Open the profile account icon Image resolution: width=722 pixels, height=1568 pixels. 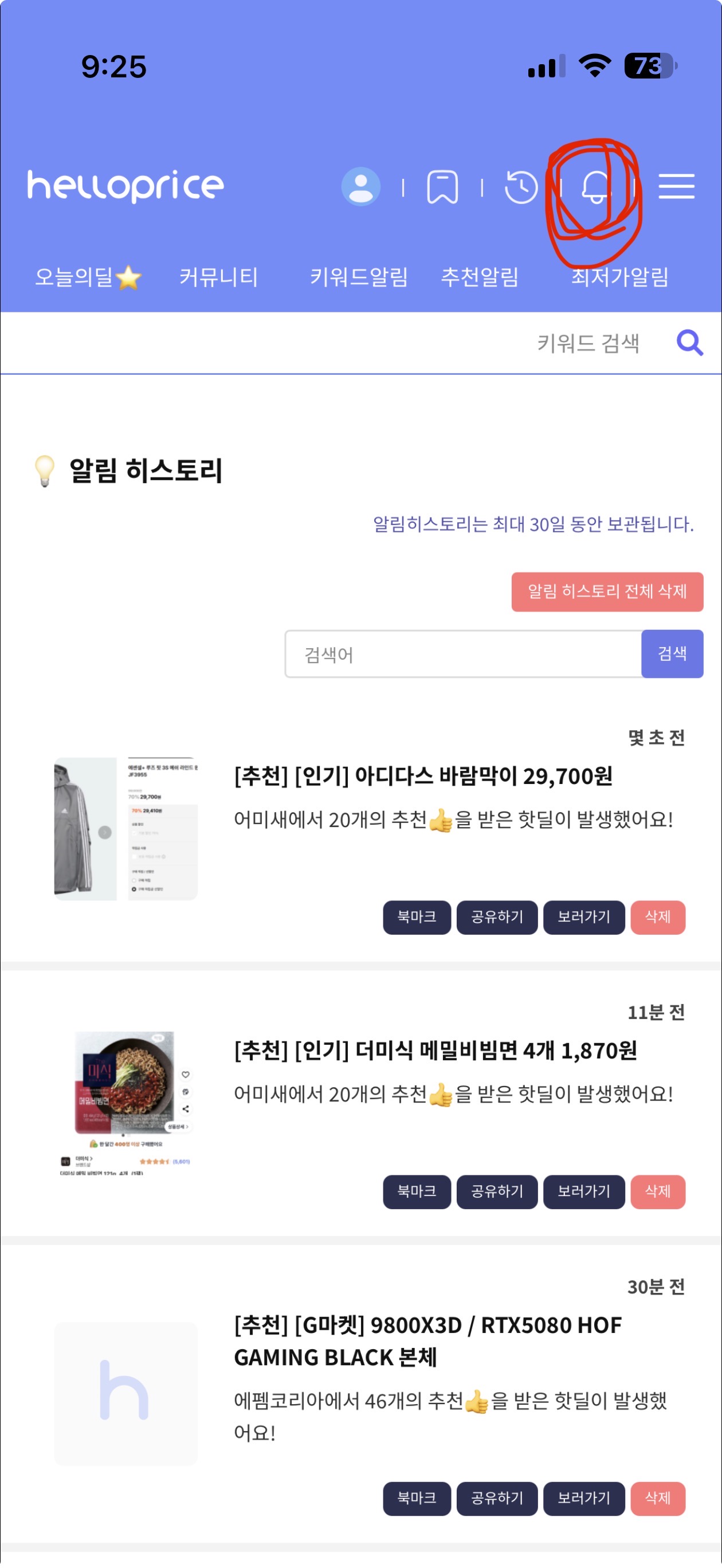tap(360, 186)
